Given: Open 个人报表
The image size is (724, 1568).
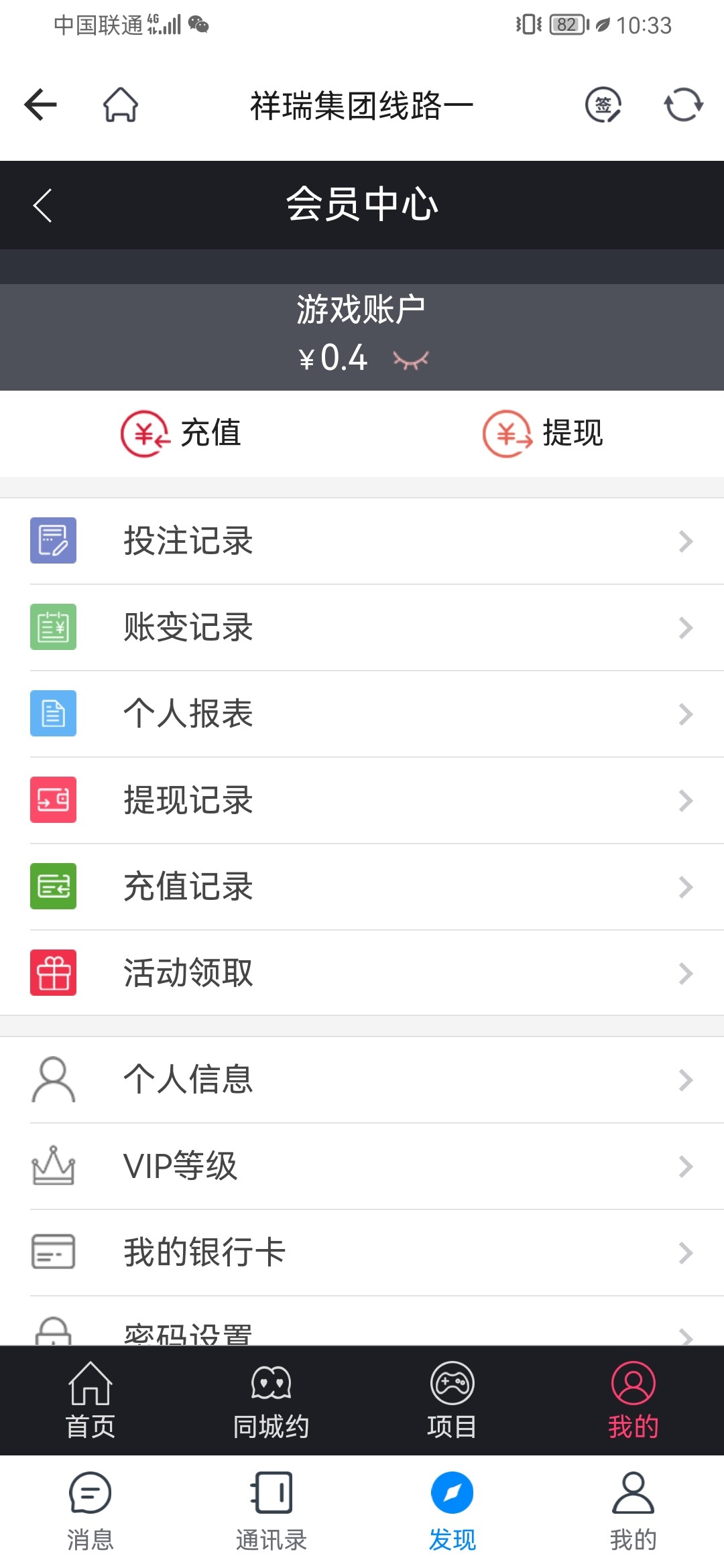Looking at the screenshot, I should tap(362, 714).
